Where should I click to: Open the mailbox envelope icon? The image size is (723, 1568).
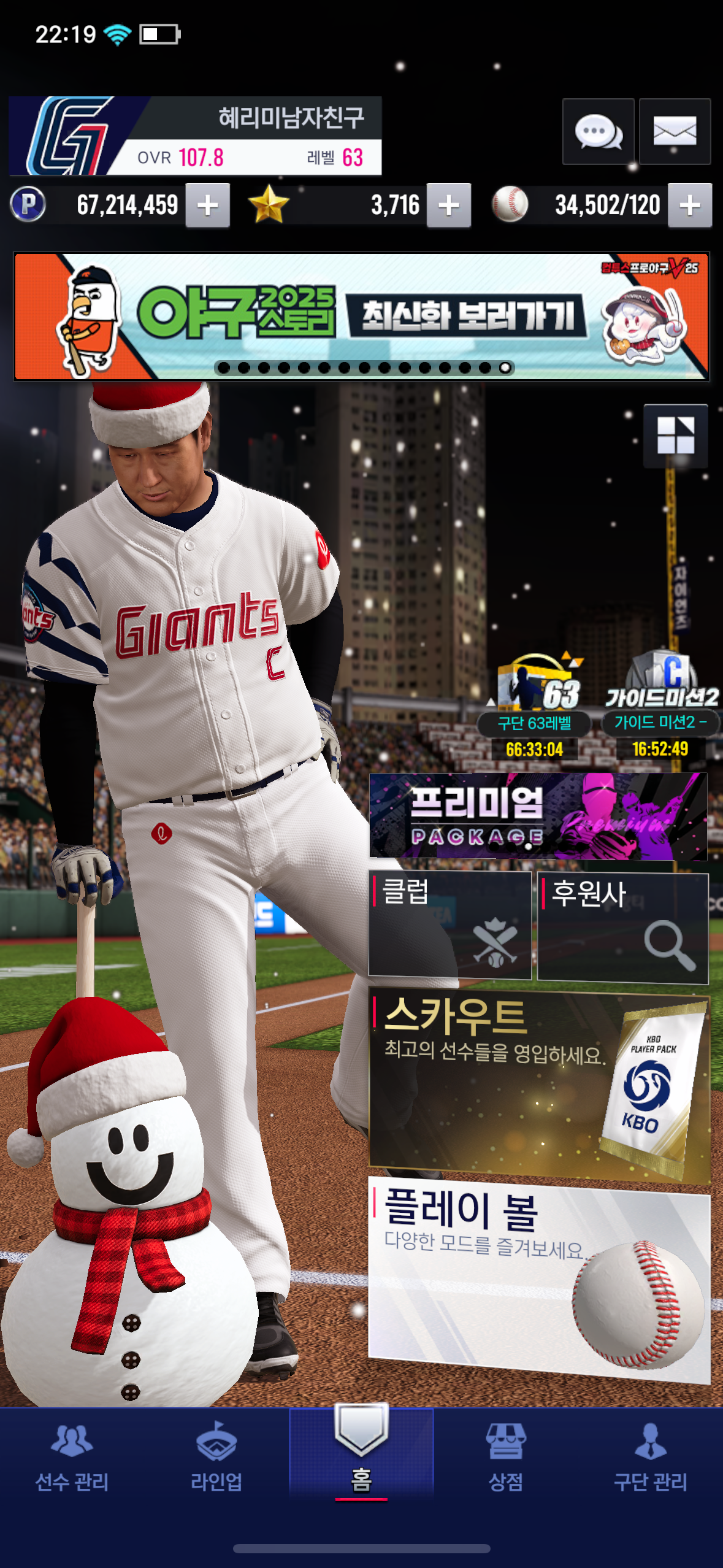(675, 131)
